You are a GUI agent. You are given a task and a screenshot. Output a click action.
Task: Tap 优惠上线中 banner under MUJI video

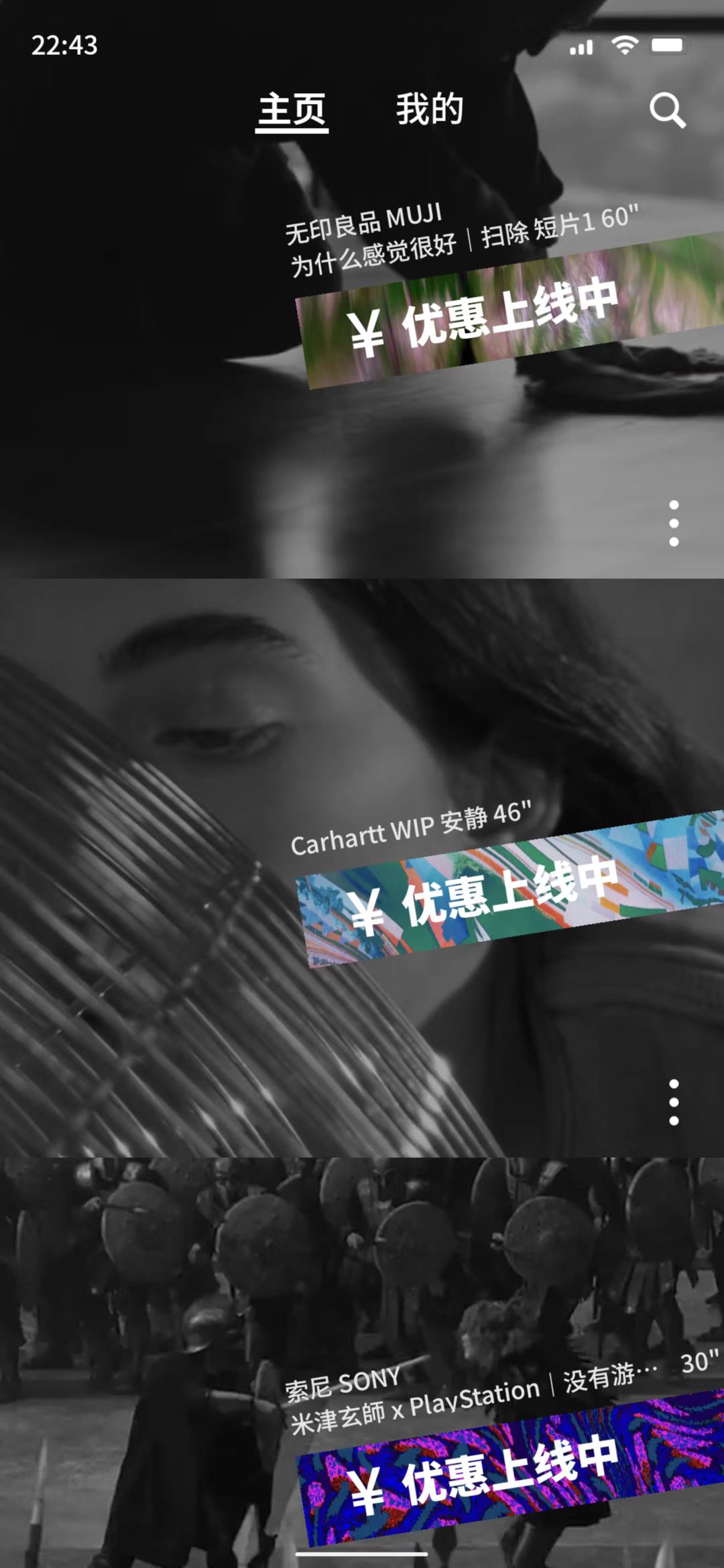(509, 311)
